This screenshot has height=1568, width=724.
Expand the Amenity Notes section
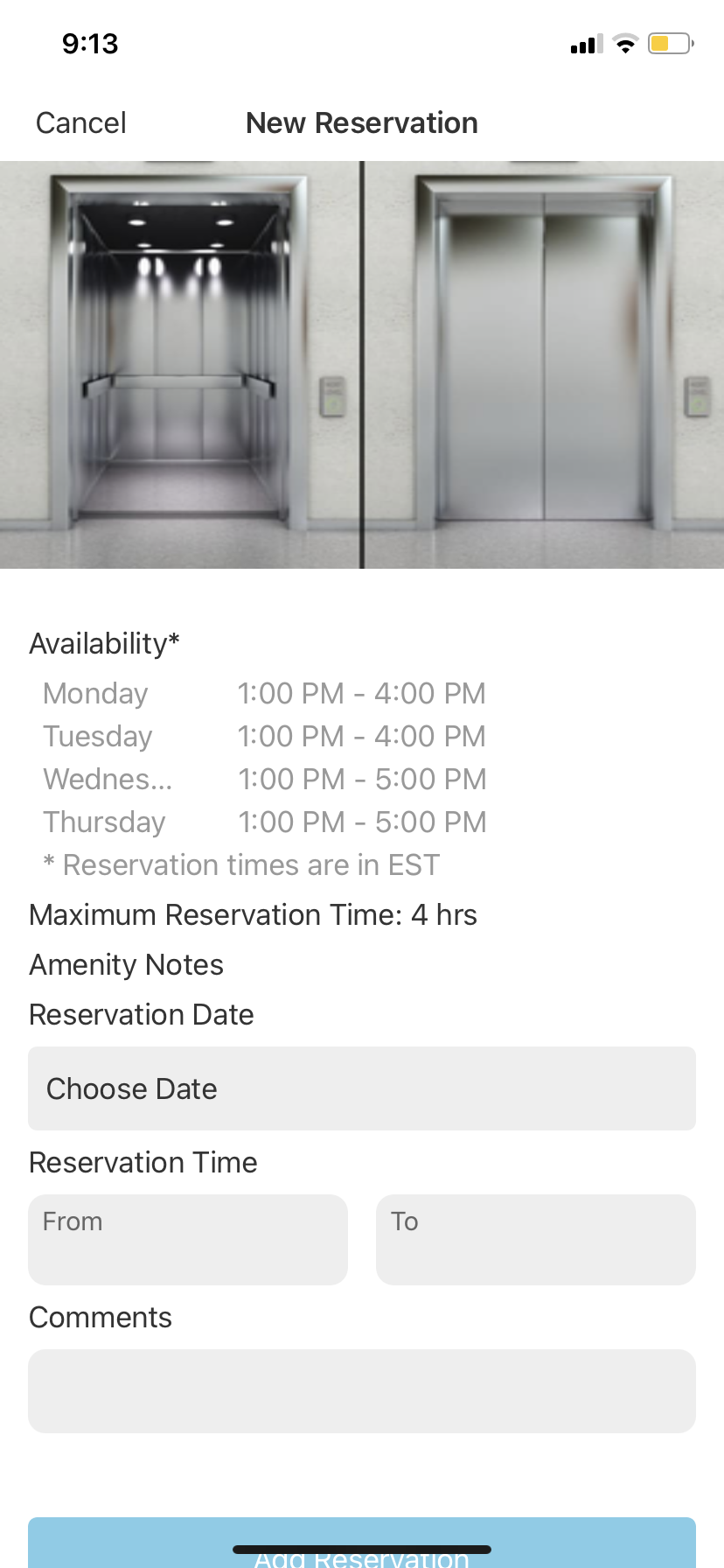(126, 964)
